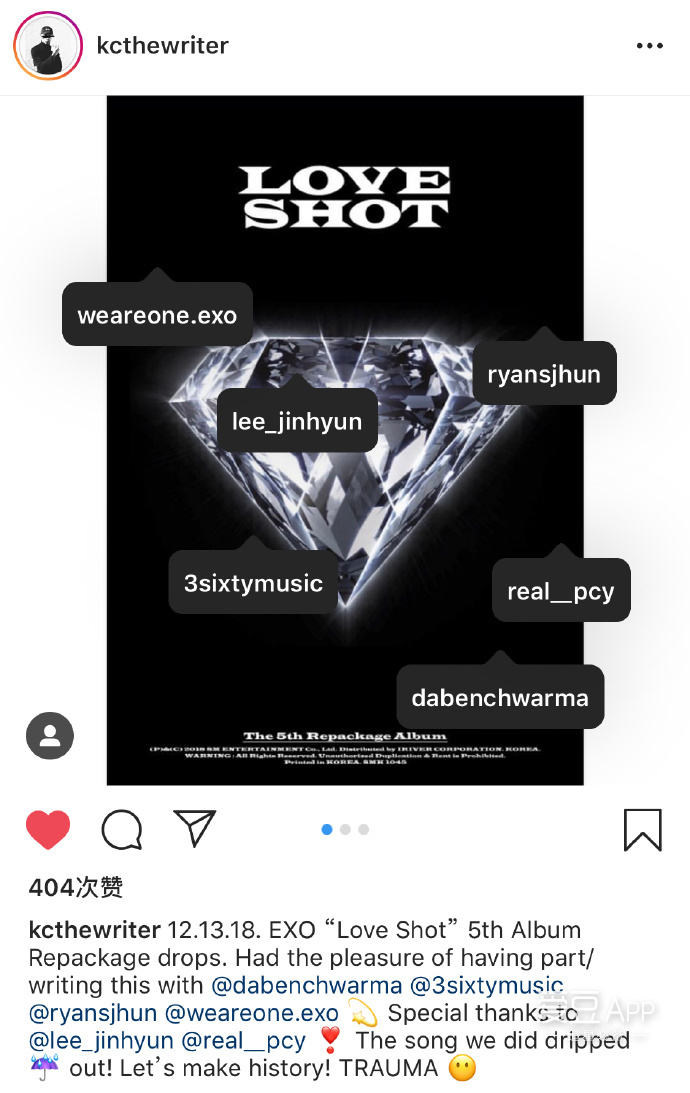Toggle tagged people with the person icon
Image resolution: width=690 pixels, height=1093 pixels.
(x=50, y=737)
